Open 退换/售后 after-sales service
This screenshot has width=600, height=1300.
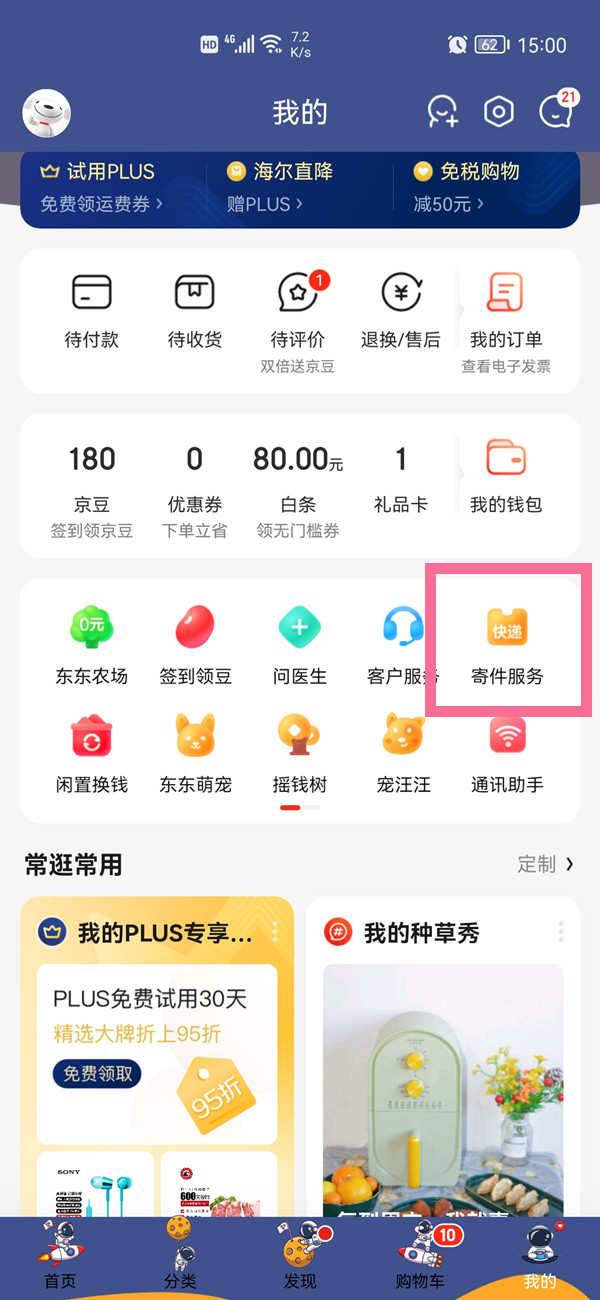tap(401, 312)
